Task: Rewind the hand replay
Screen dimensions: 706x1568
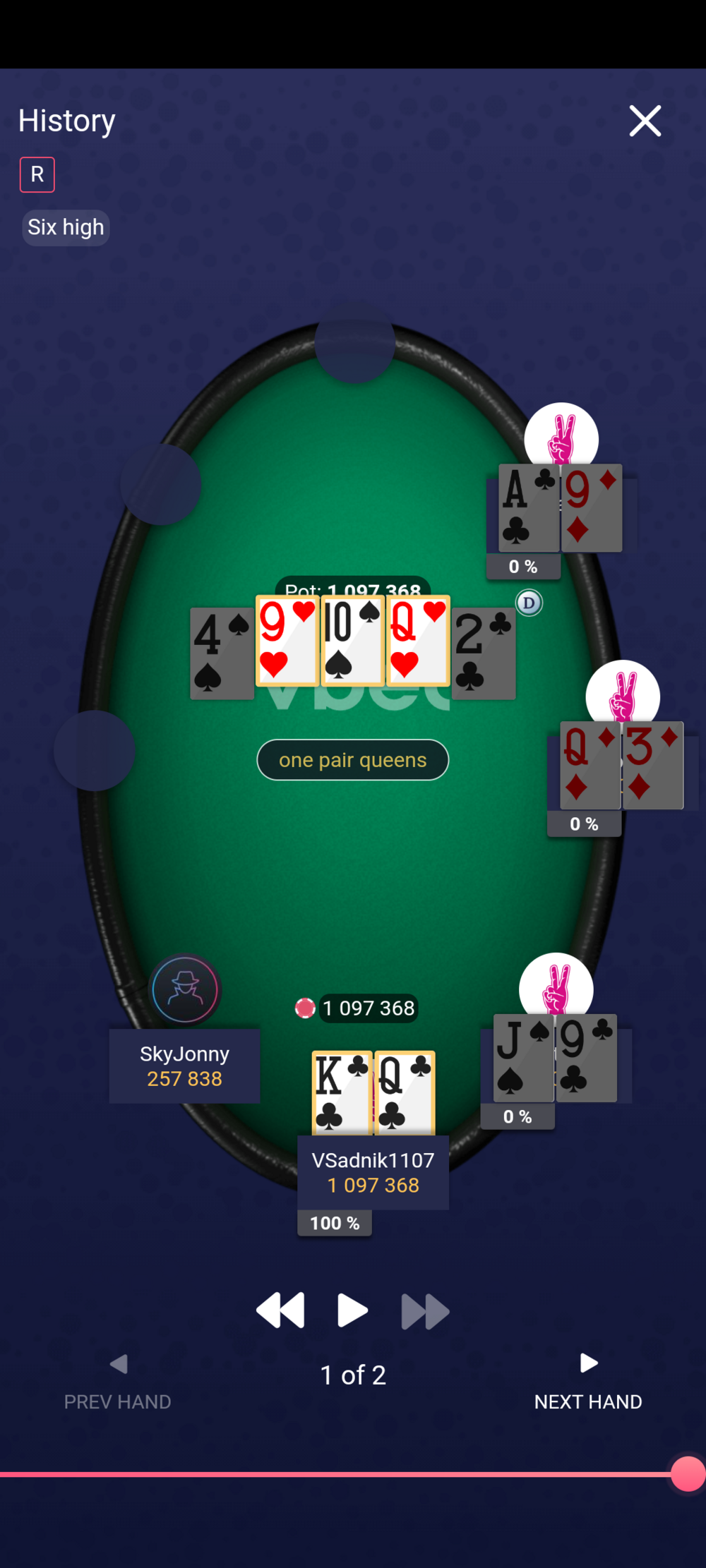Action: tap(281, 1310)
